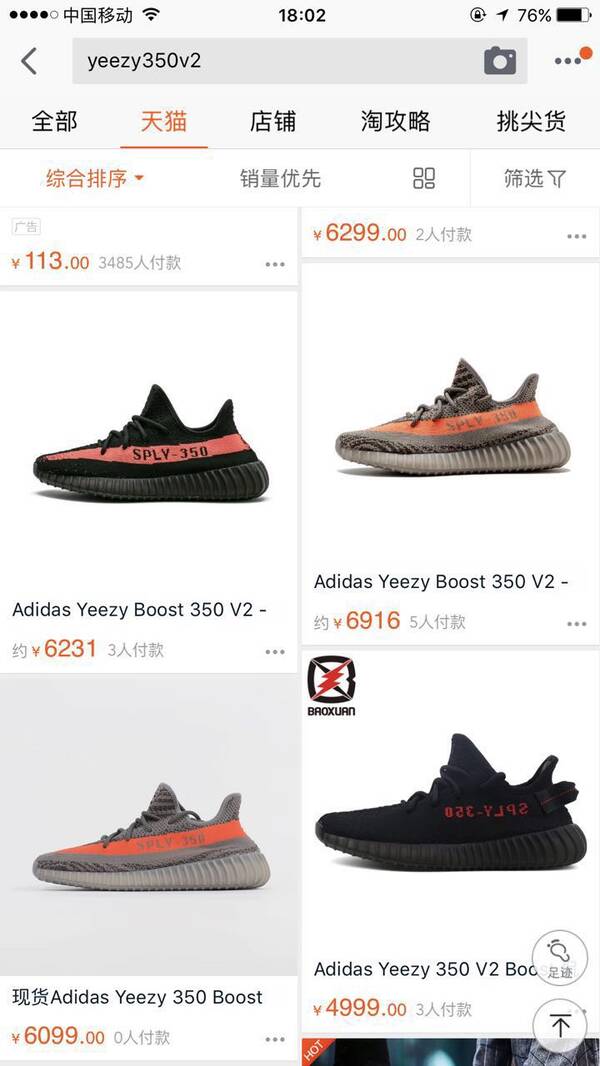600x1066 pixels.
Task: Go back using the top-left arrow
Action: pyautogui.click(x=29, y=61)
